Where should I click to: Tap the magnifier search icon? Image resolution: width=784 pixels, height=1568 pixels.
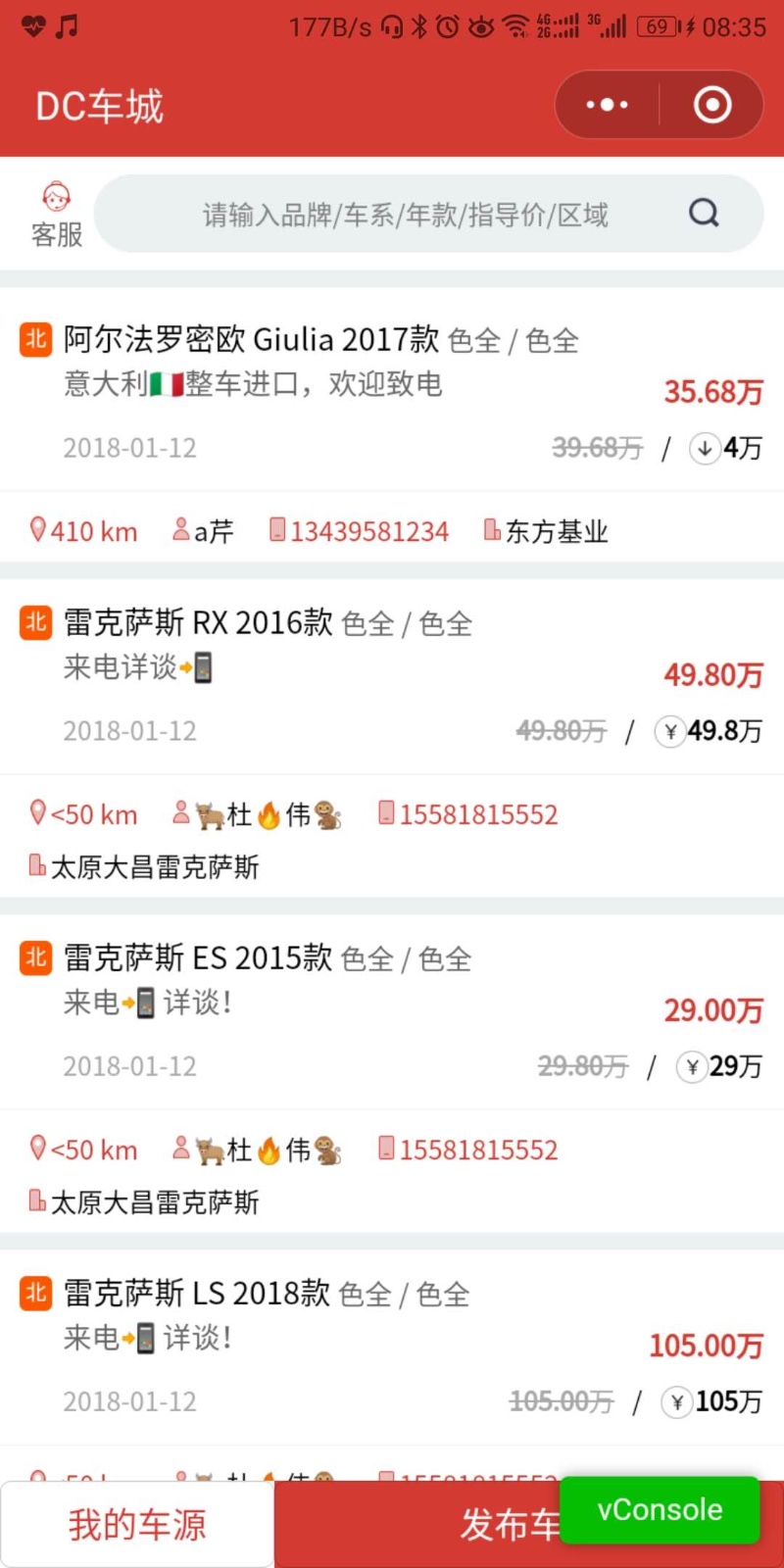click(x=704, y=213)
